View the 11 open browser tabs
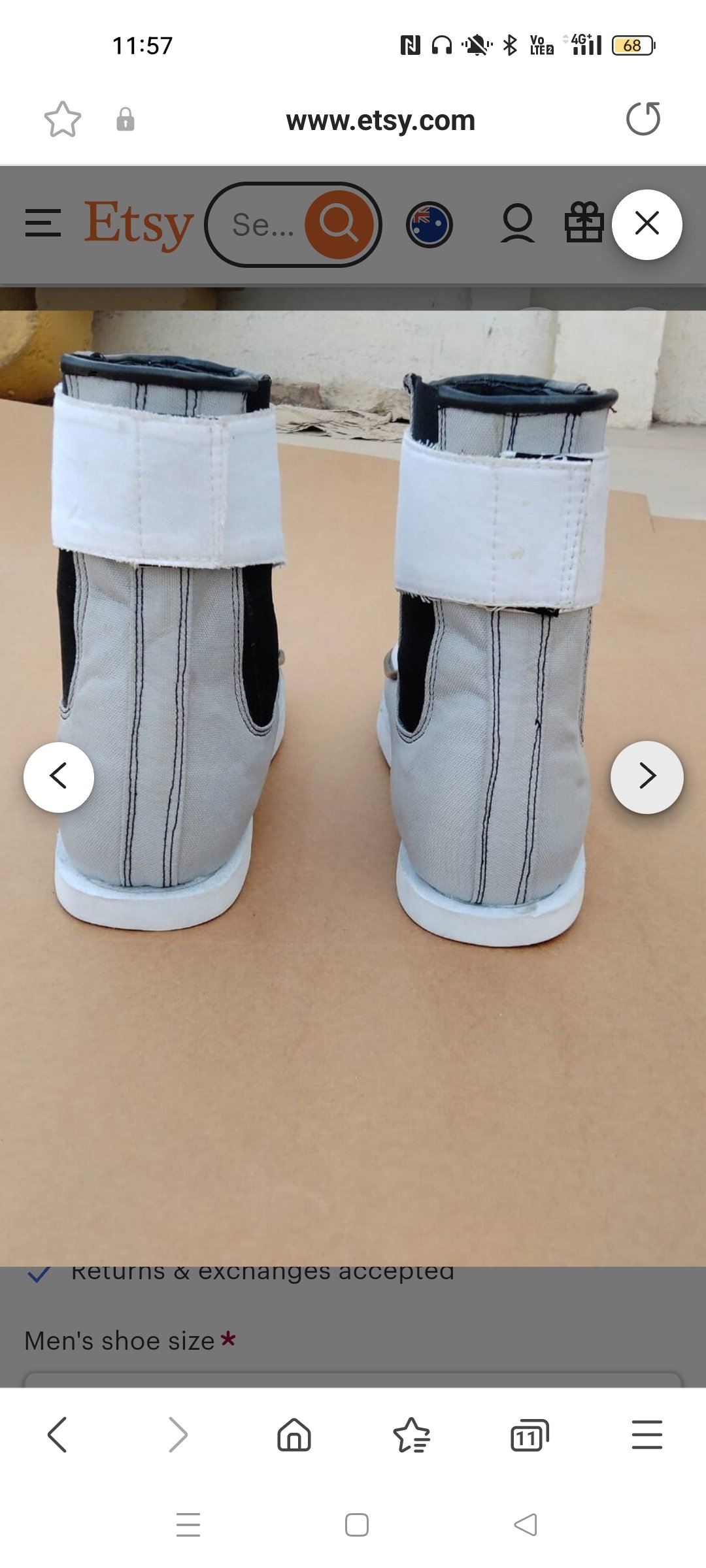This screenshot has width=706, height=1568. pos(529,1435)
